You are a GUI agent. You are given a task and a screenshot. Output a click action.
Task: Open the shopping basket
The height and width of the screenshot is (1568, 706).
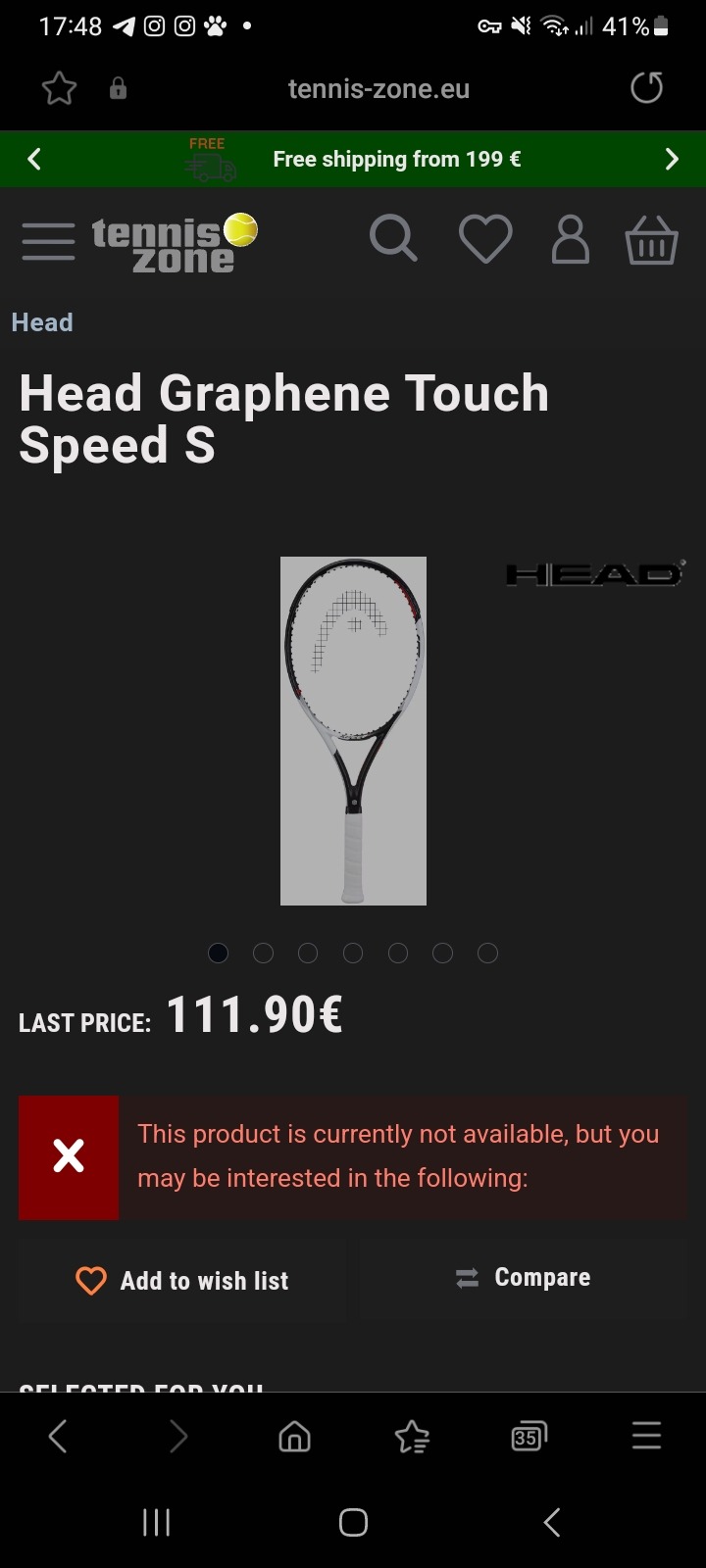click(651, 240)
